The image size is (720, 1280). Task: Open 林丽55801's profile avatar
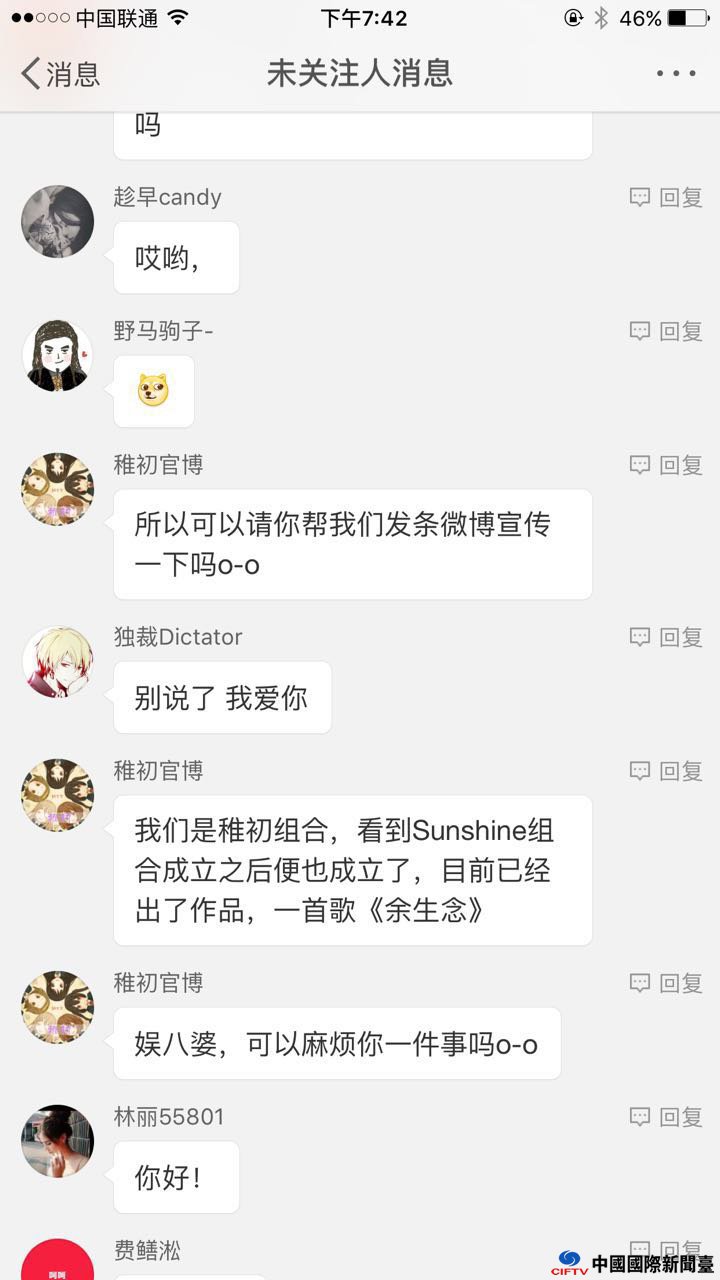click(57, 1141)
